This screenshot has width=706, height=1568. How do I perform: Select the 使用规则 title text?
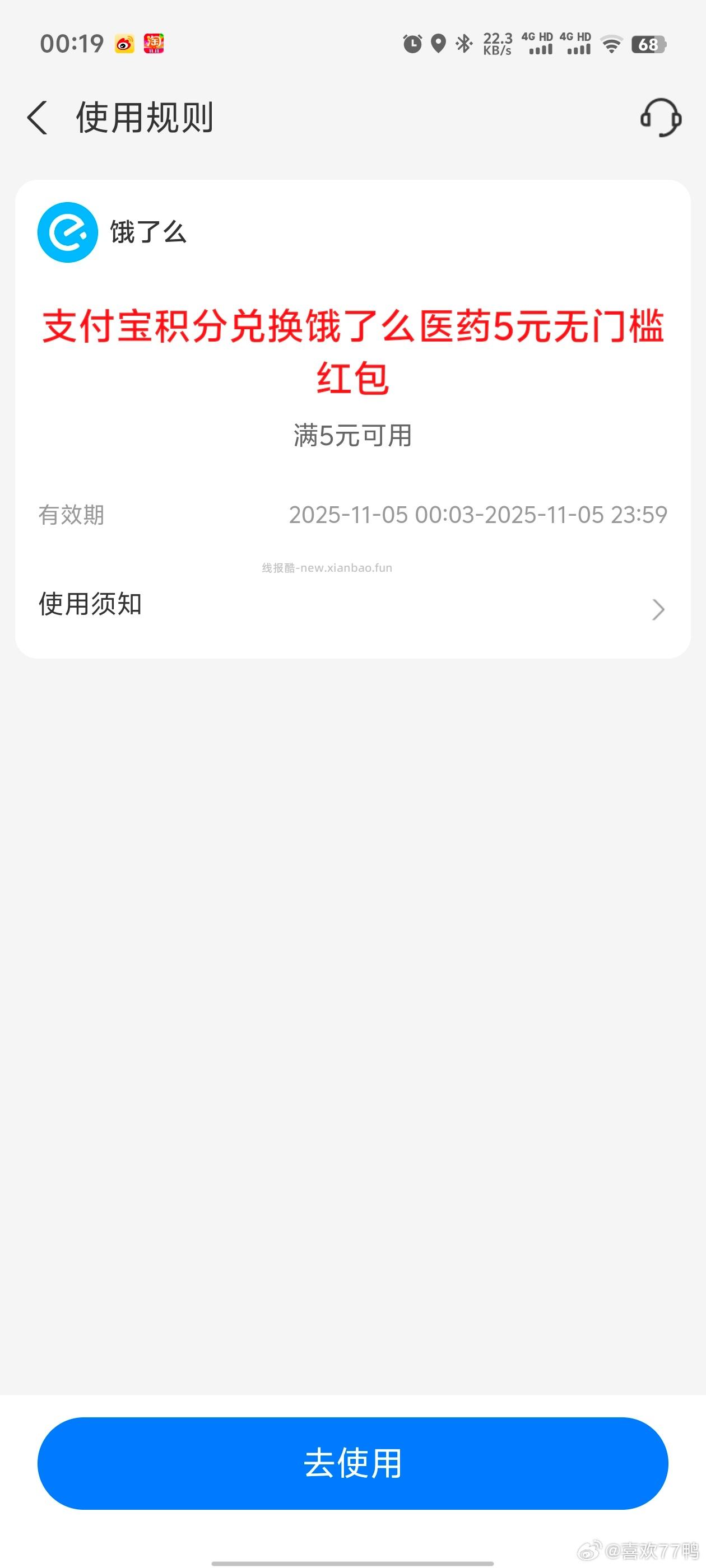pyautogui.click(x=143, y=118)
